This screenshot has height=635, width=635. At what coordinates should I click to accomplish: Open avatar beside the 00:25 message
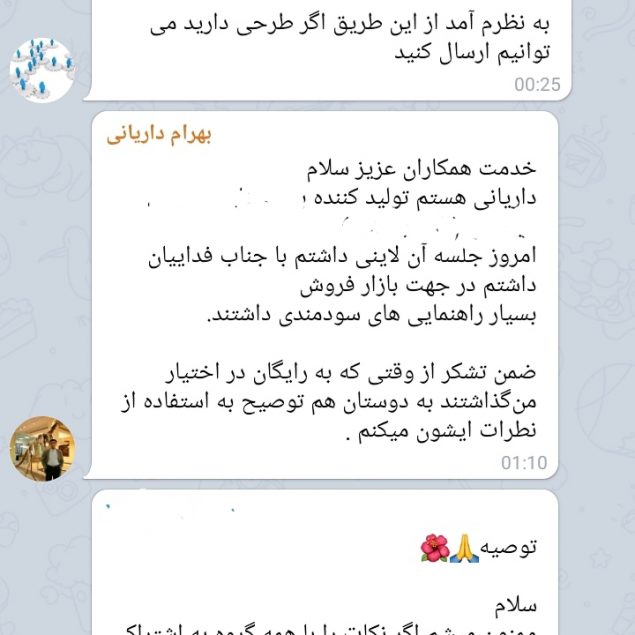click(42, 68)
